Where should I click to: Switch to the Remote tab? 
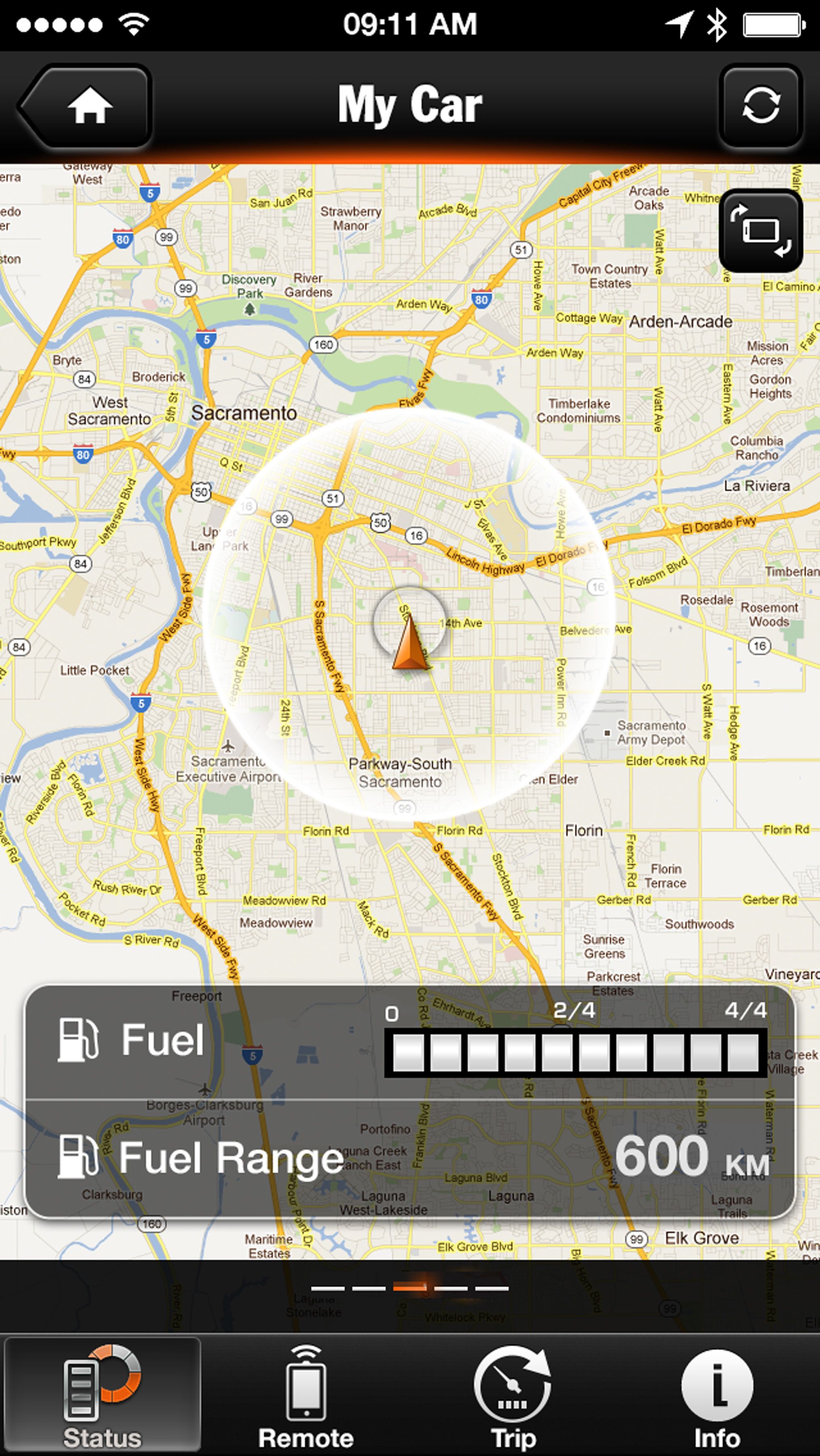tap(306, 1395)
